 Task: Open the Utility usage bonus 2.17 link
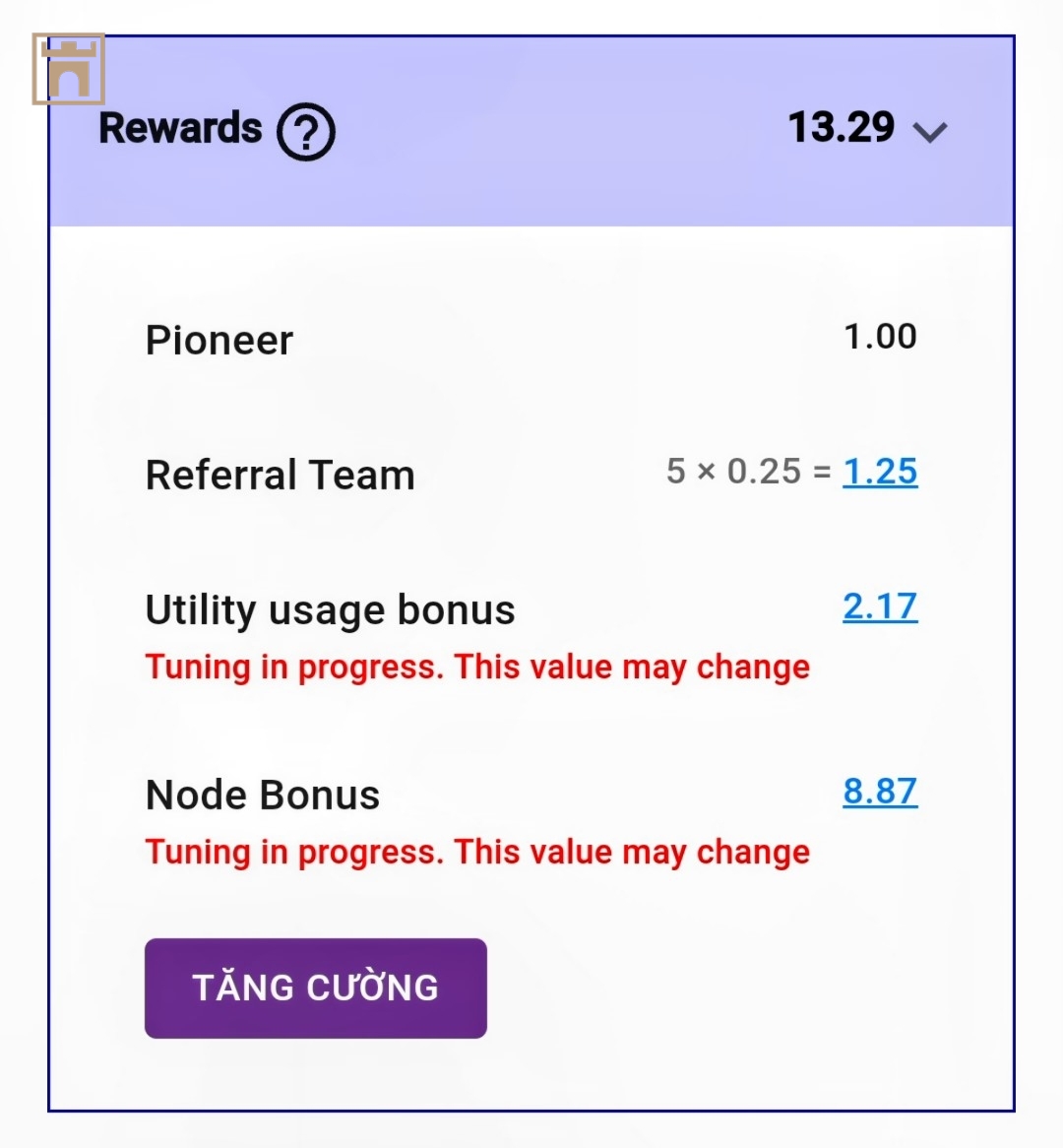pos(880,606)
